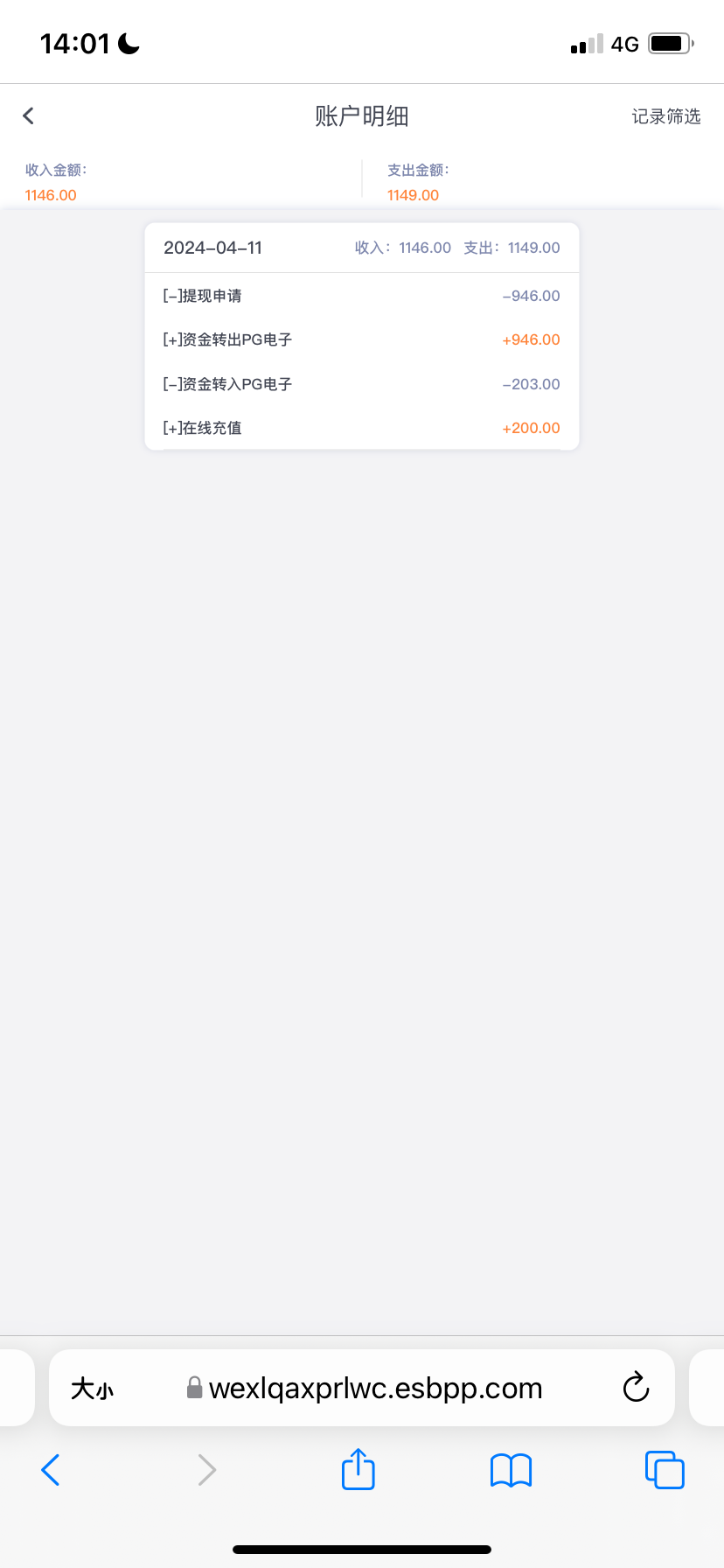Open the 大小 page settings menu
The height and width of the screenshot is (1568, 724).
[x=93, y=1389]
